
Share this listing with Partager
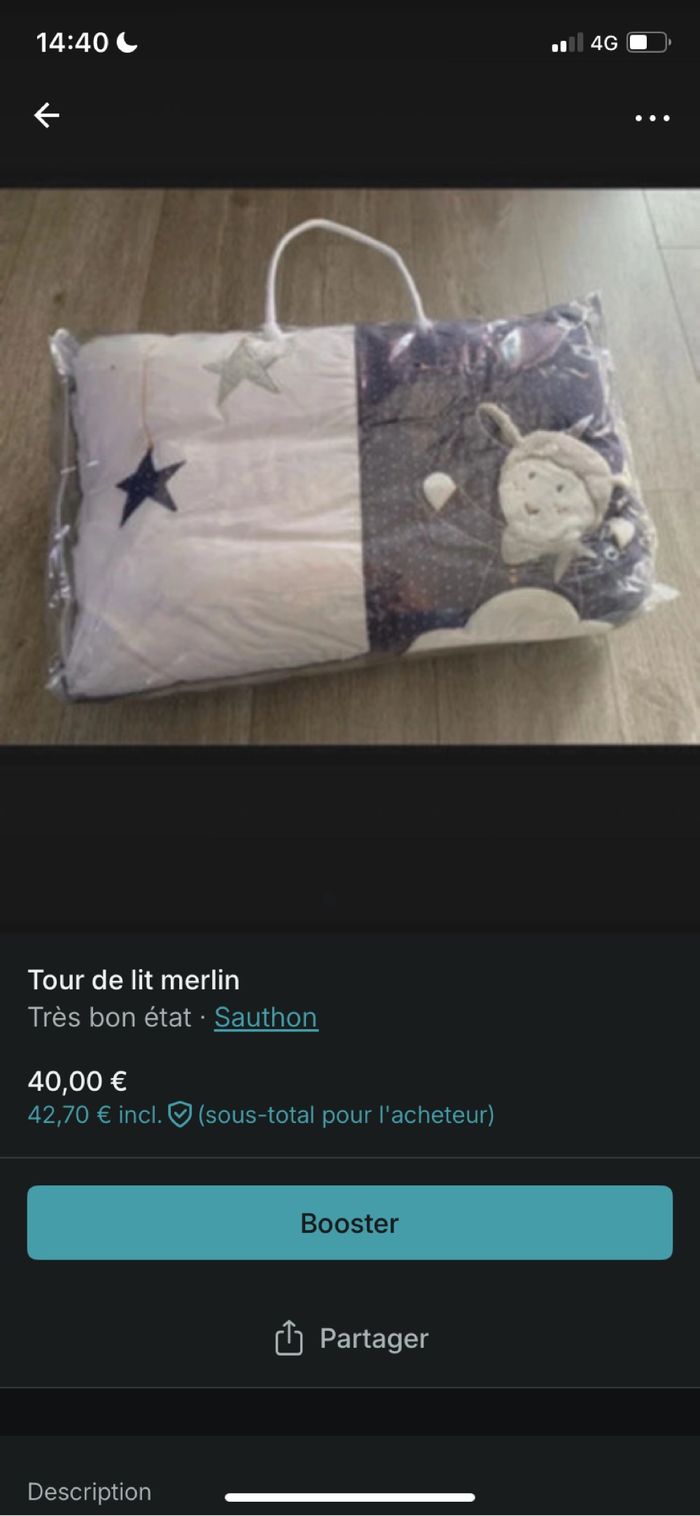click(x=352, y=1338)
